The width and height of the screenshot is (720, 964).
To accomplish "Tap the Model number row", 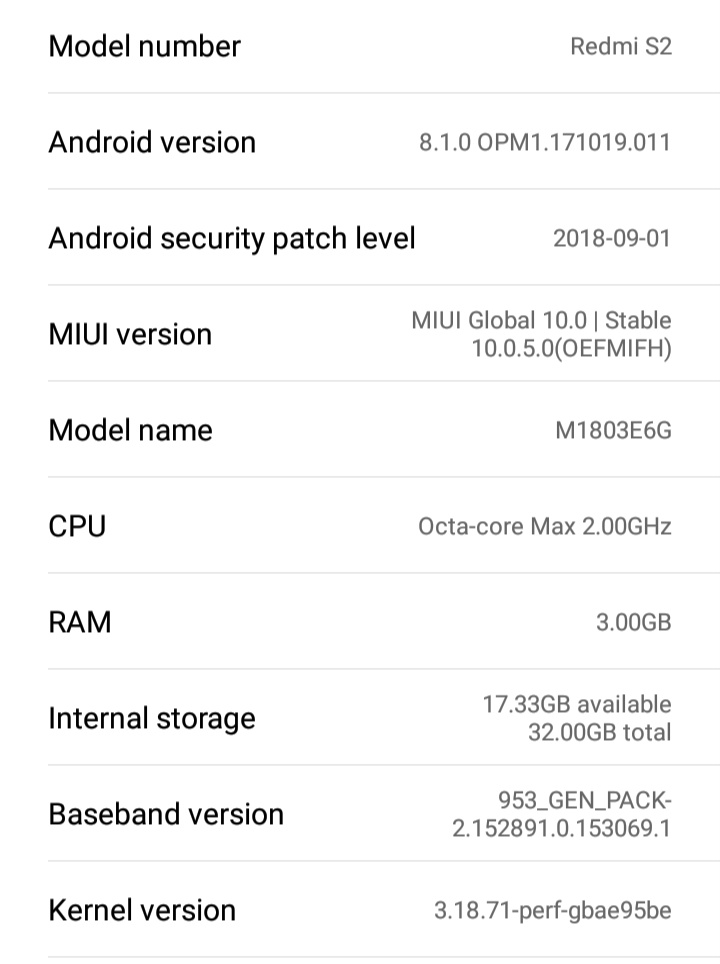I will (x=360, y=46).
